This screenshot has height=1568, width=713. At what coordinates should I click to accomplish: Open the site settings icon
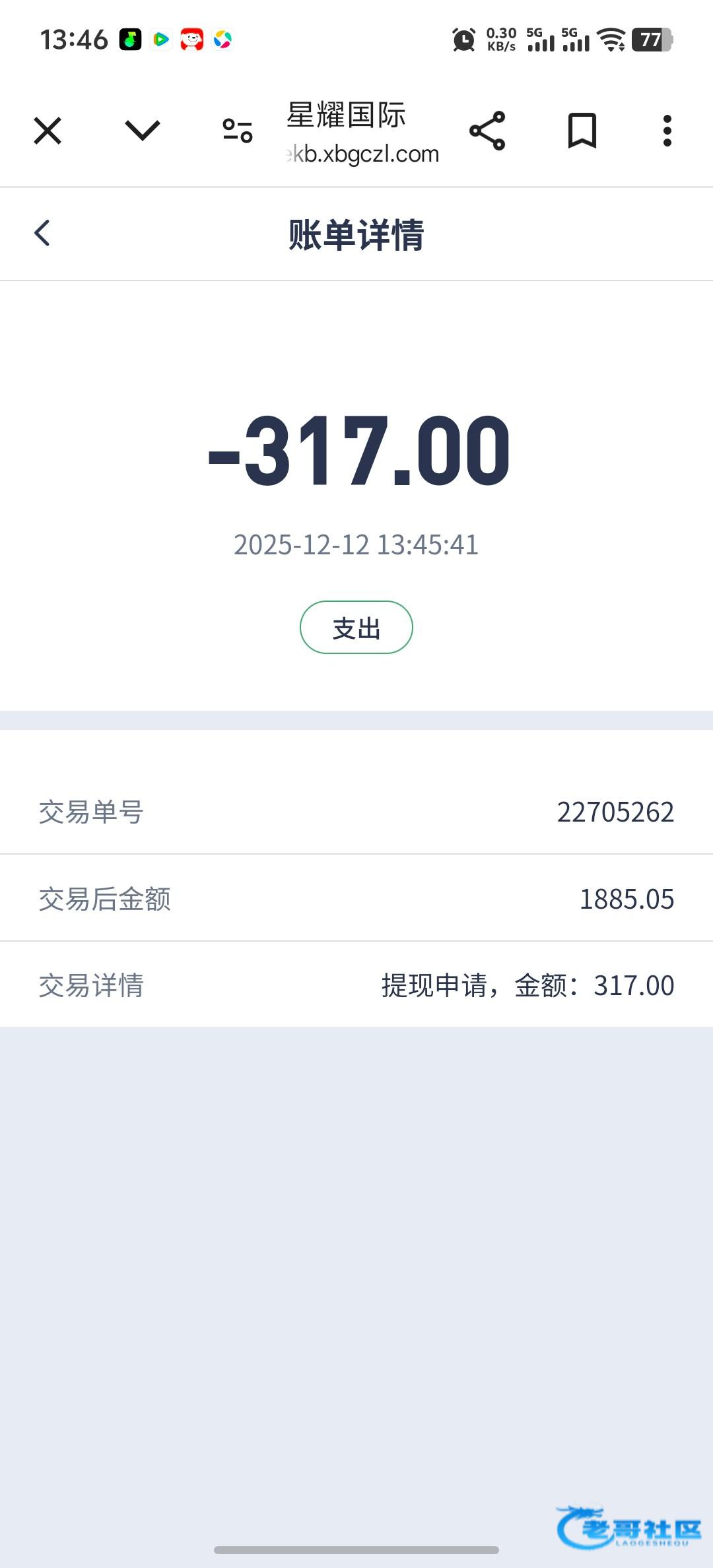[238, 131]
